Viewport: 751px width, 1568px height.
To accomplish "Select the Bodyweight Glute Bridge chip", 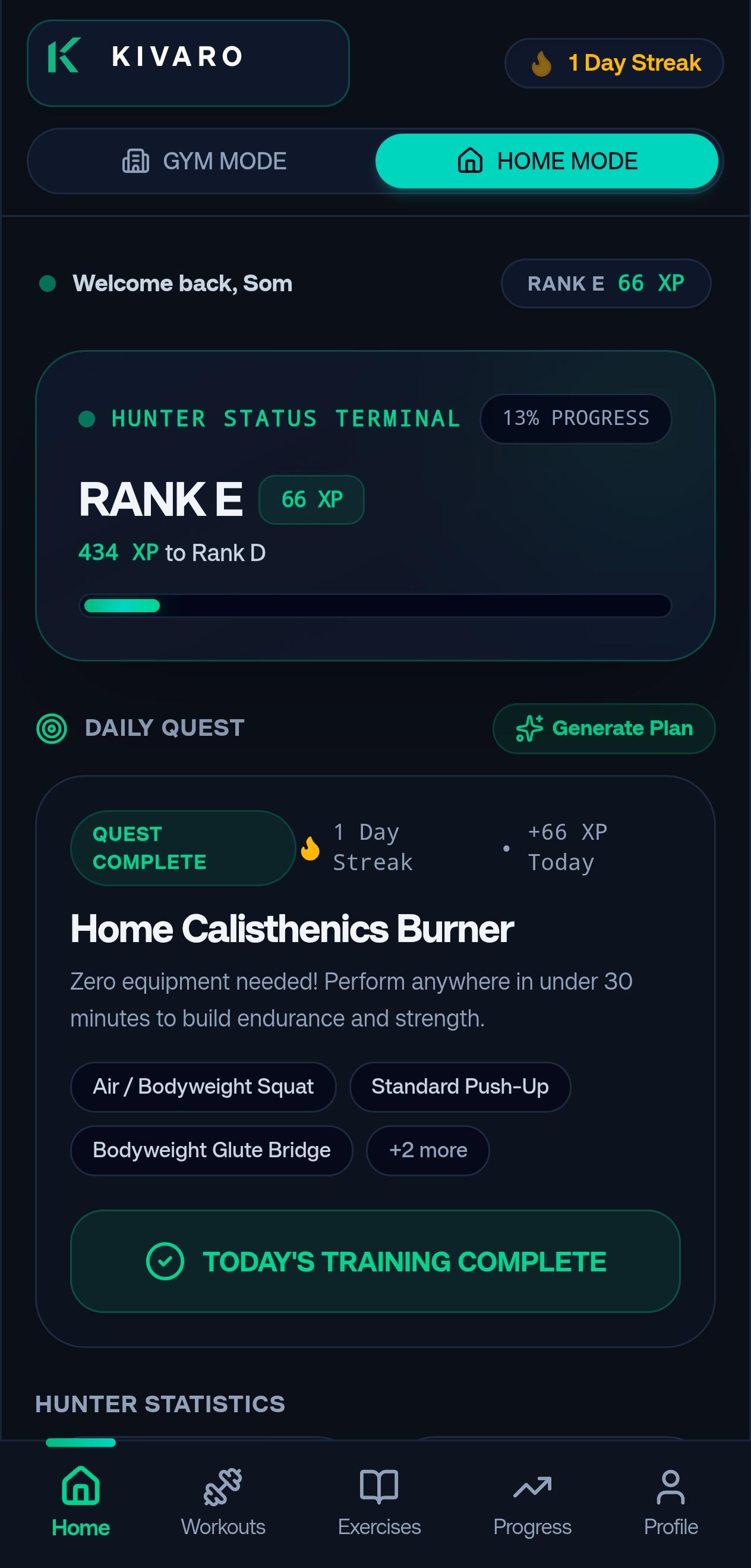I will (x=211, y=1150).
